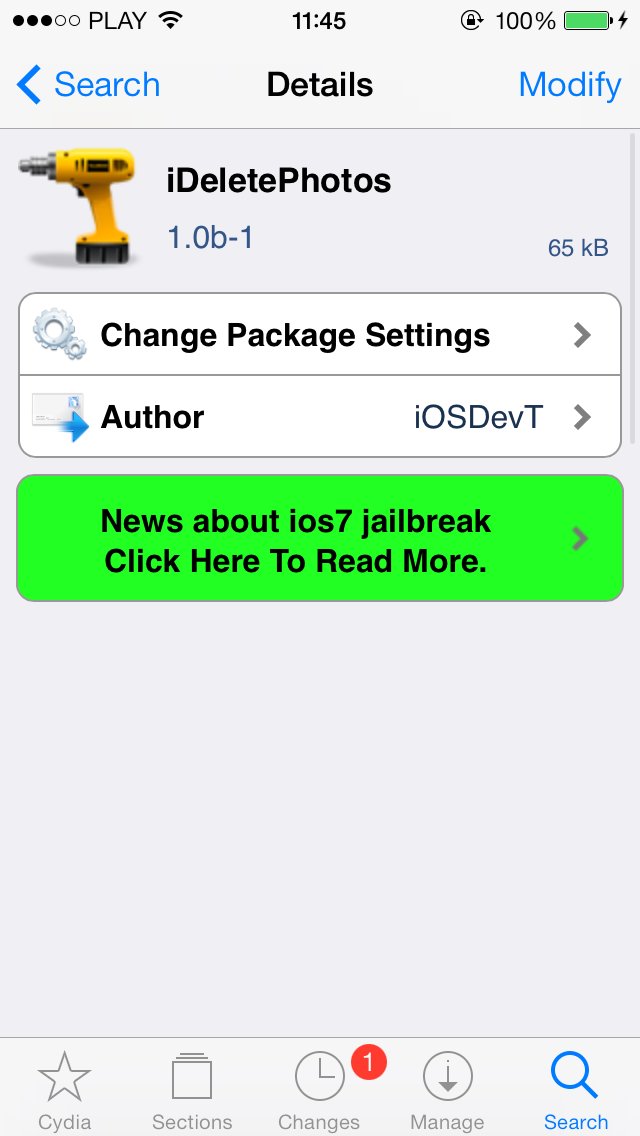Viewport: 640px width, 1136px height.
Task: Tap Modify in the top bar
Action: tap(569, 85)
